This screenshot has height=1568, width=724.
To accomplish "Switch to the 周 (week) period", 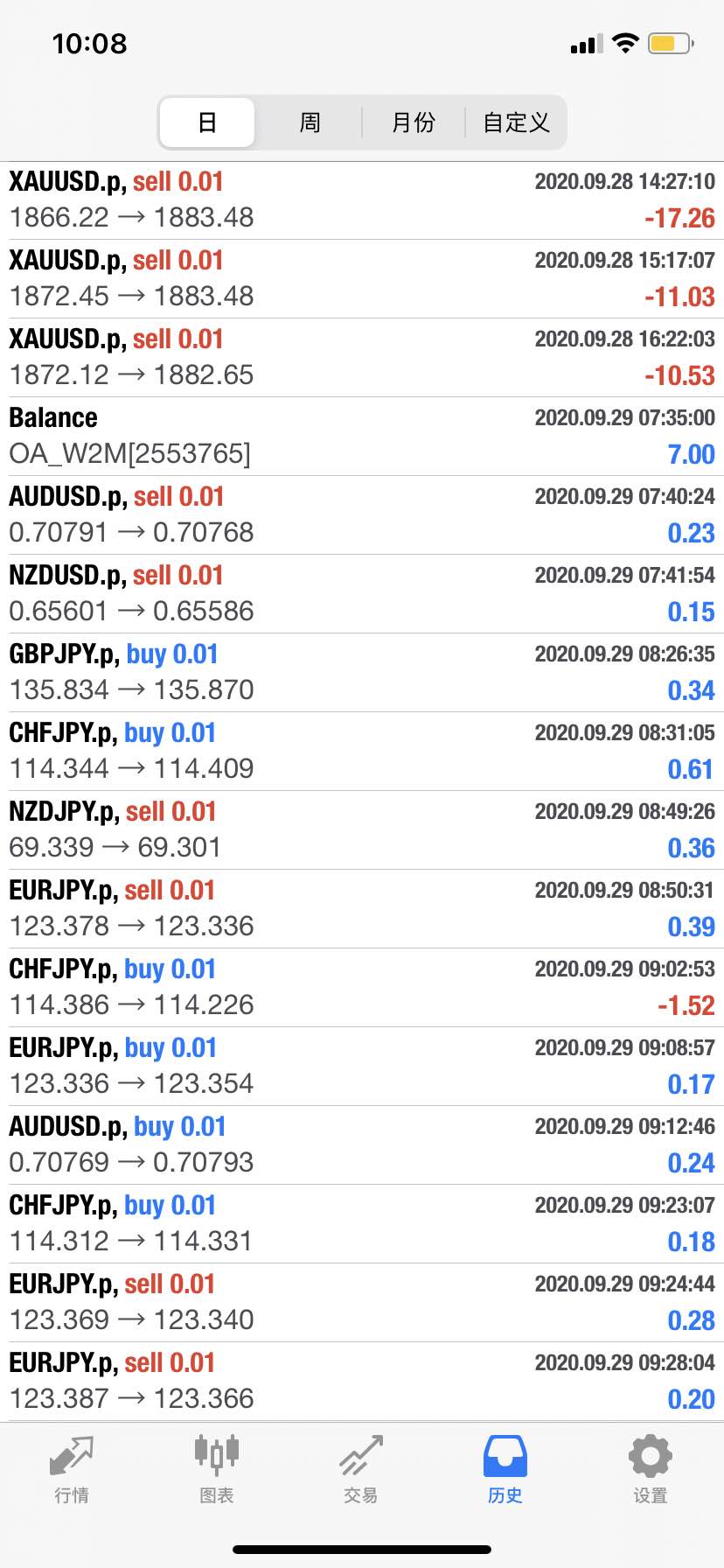I will point(310,122).
